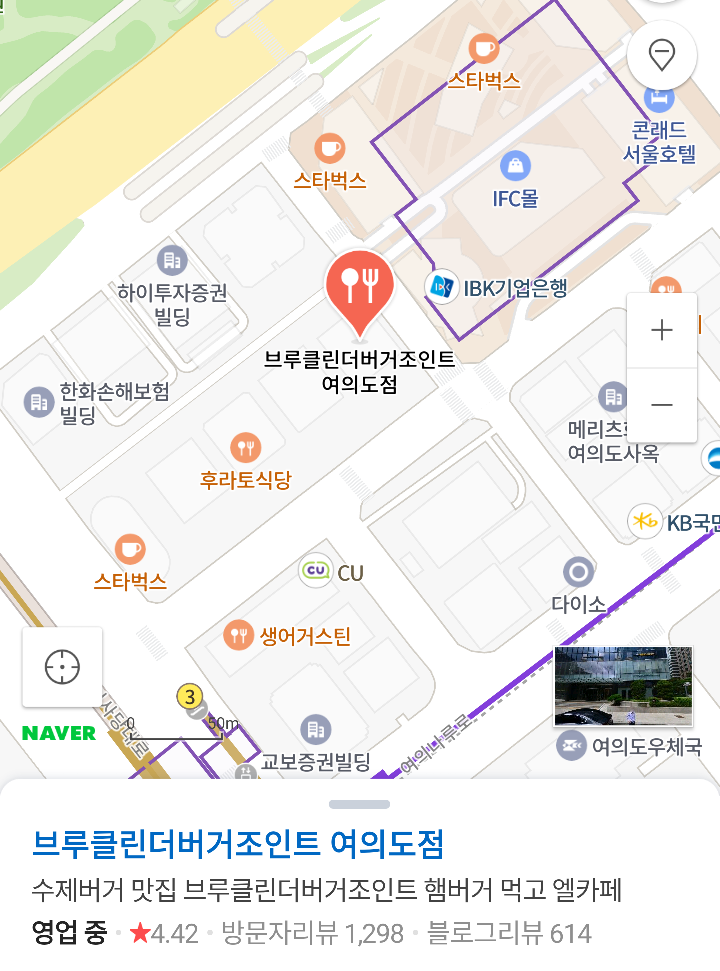Select the IBK기업은행 bank marker
This screenshot has width=720, height=971.
tap(441, 287)
